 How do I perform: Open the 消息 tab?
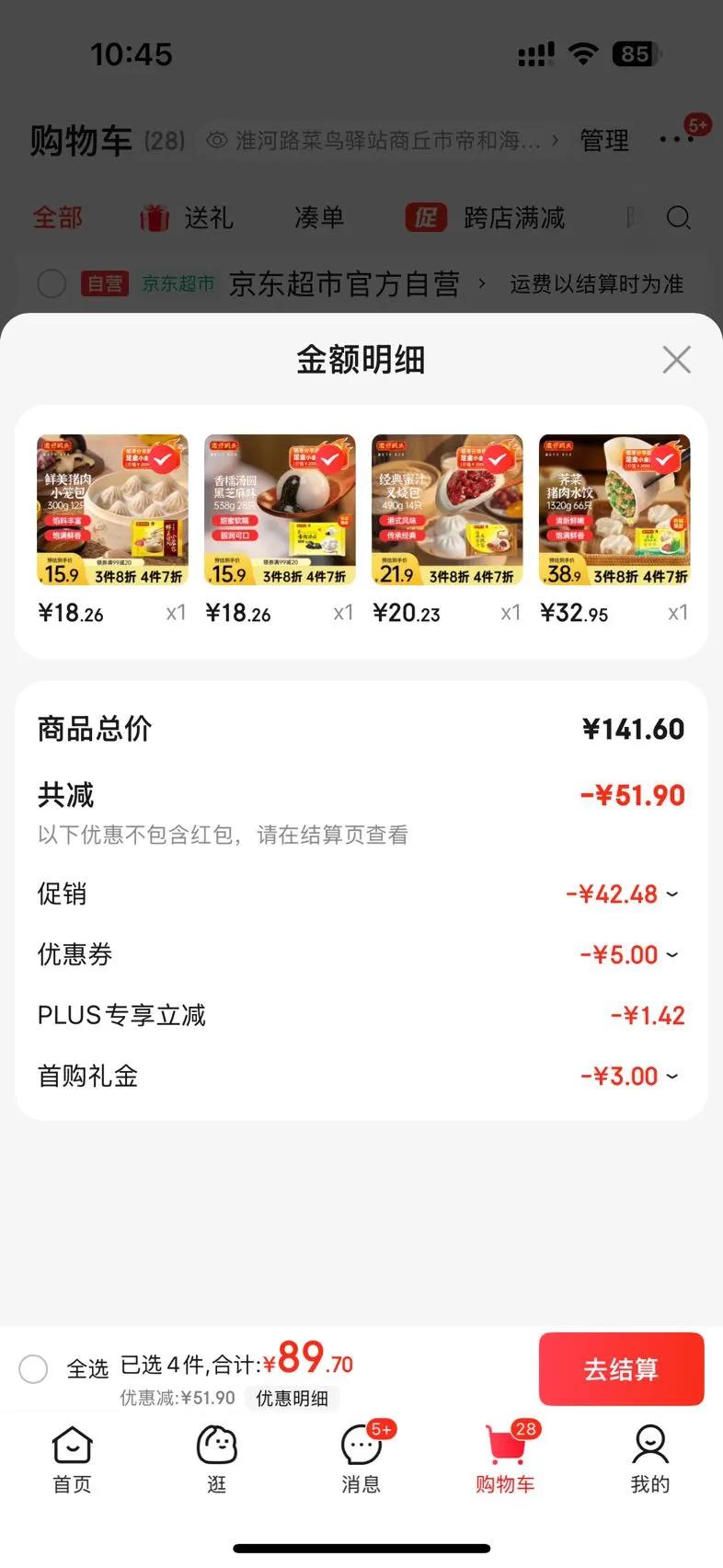tap(361, 1458)
